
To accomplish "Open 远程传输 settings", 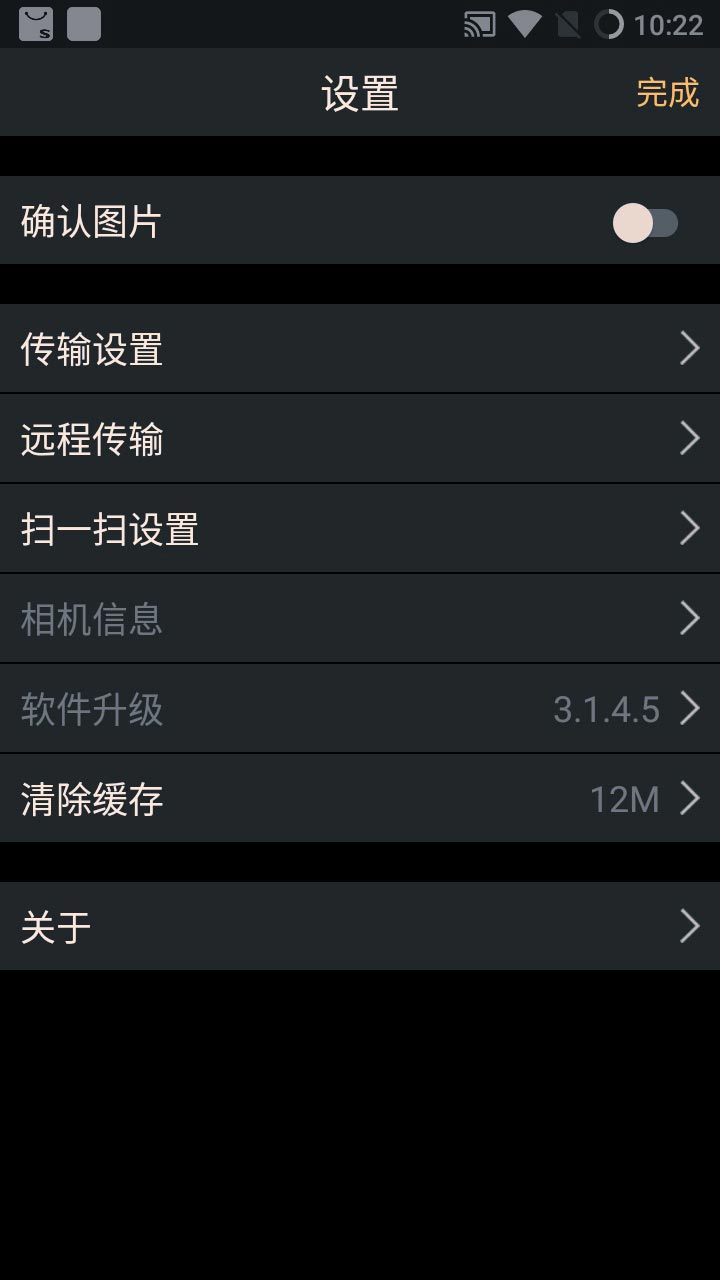I will tap(360, 439).
